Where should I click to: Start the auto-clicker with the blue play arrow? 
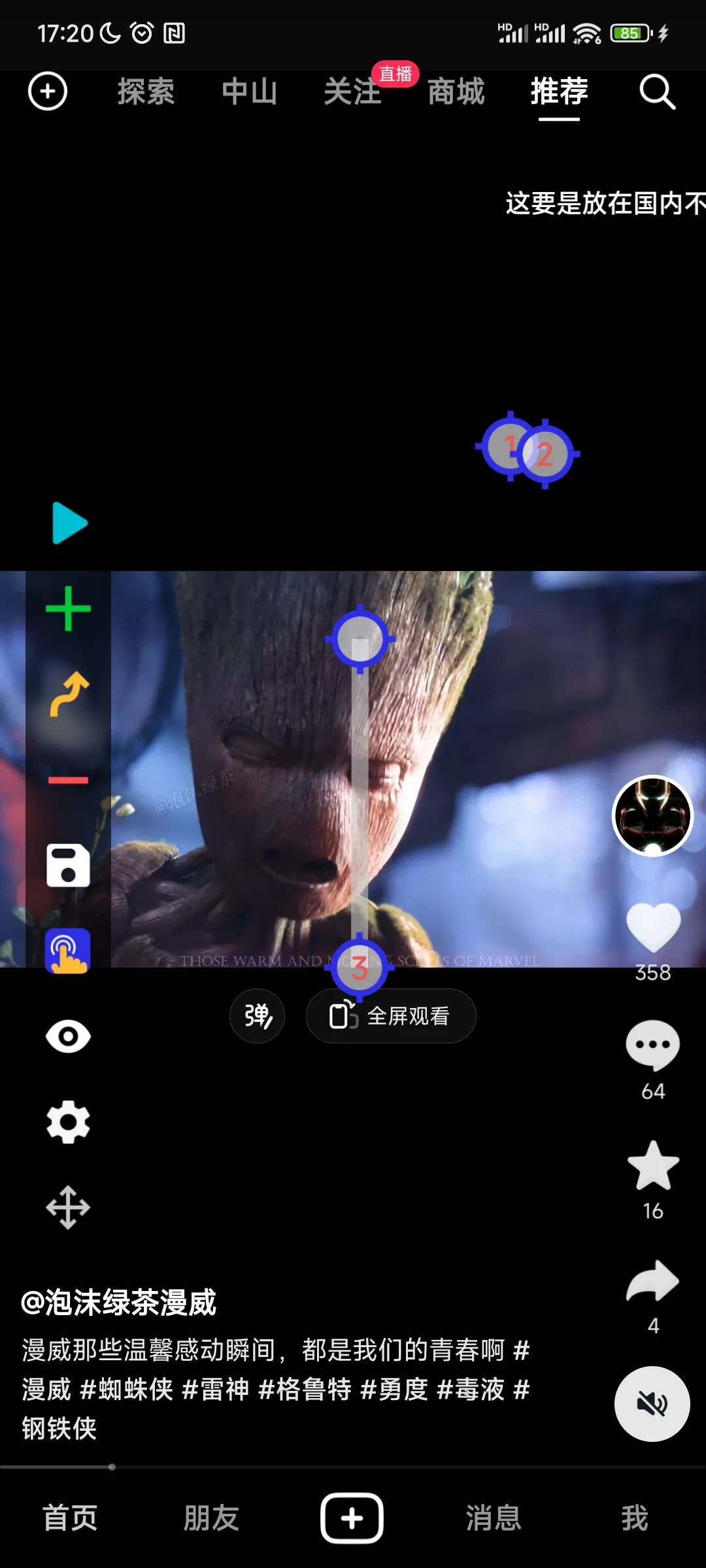coord(69,523)
